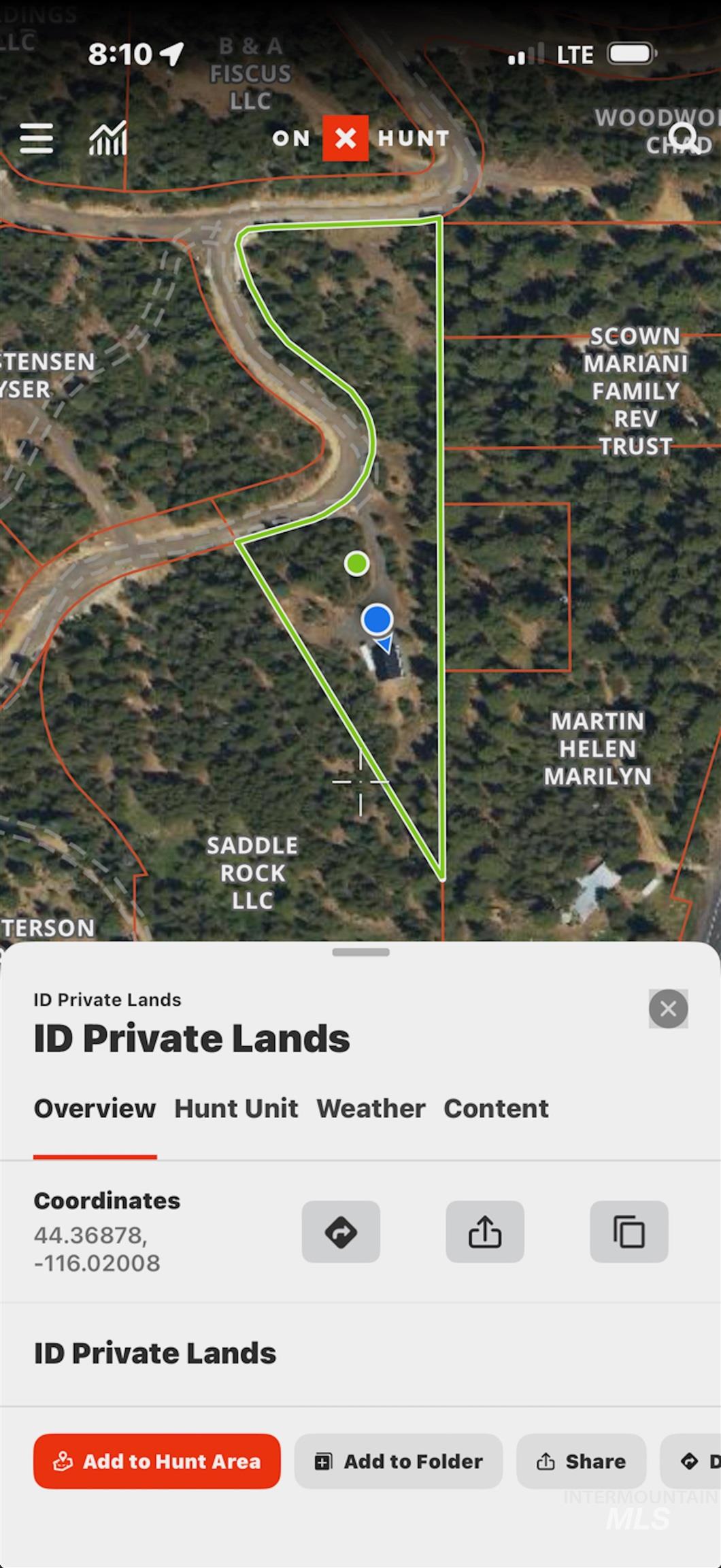Image resolution: width=721 pixels, height=1568 pixels.
Task: Select the green waypoint marker on the map
Action: tap(356, 563)
